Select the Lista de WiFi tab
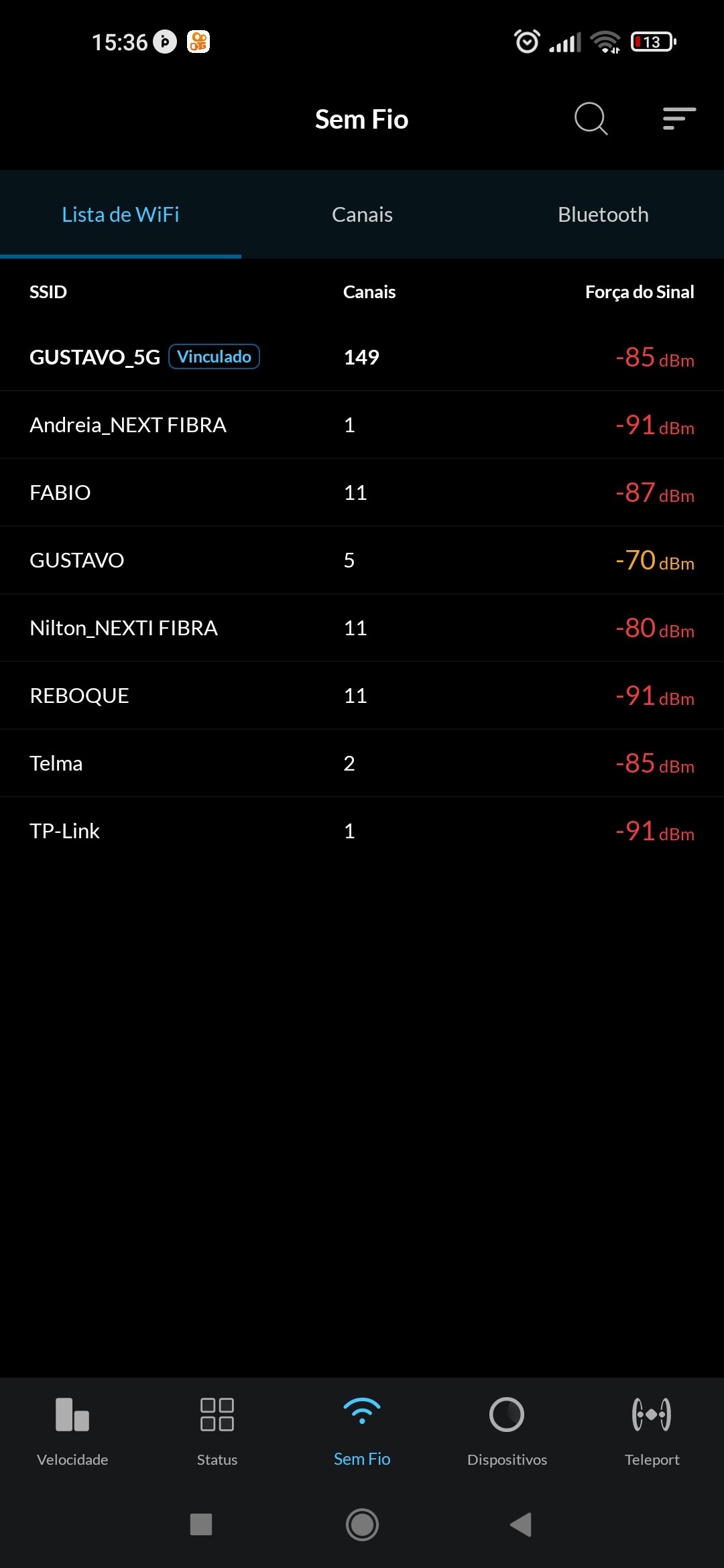This screenshot has width=724, height=1568. (121, 215)
